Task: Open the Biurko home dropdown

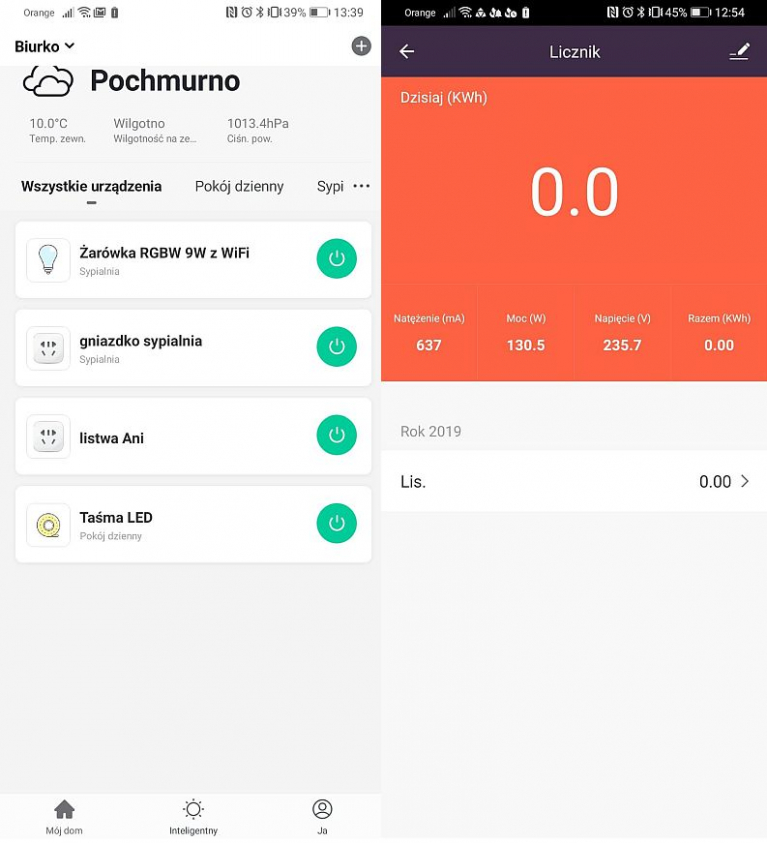Action: tap(45, 47)
